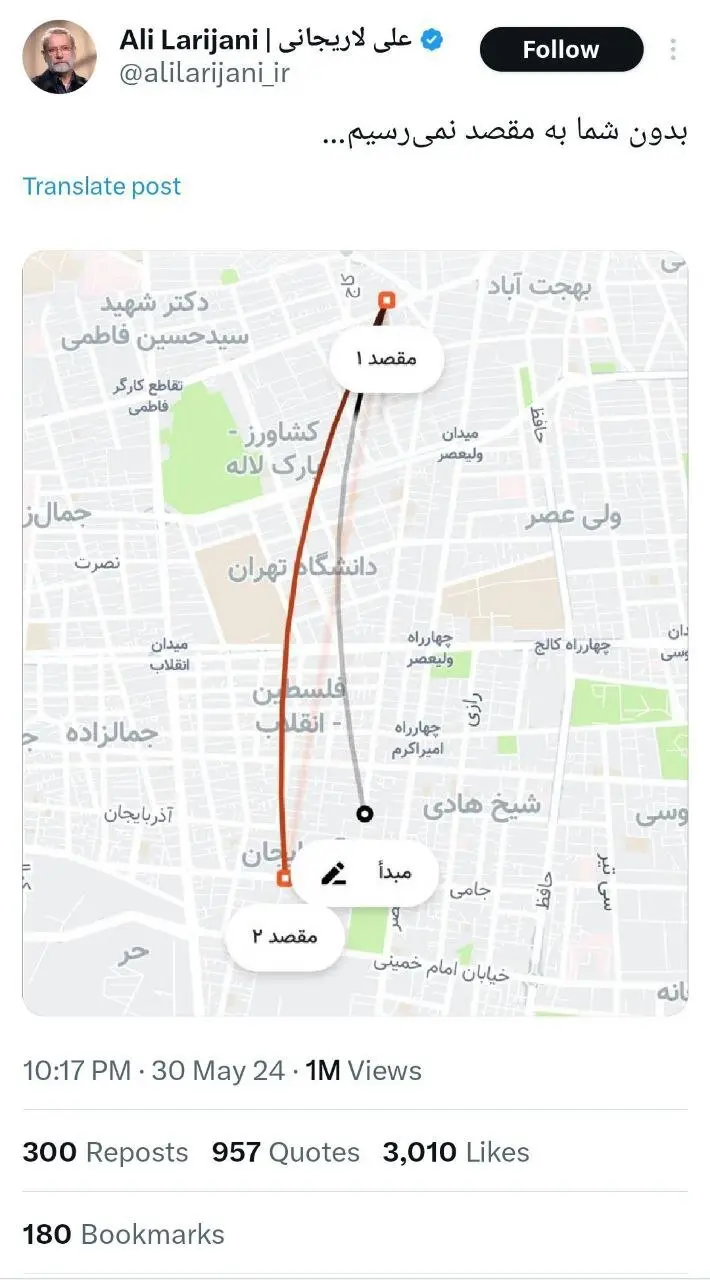Open Ali Larijani's profile picture
Viewport: 710px width, 1280px height.
[x=60, y=57]
